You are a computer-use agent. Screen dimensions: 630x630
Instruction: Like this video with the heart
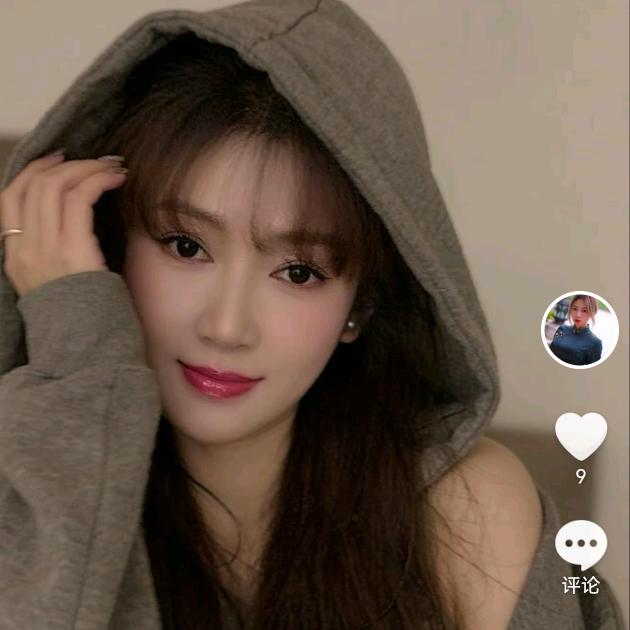pyautogui.click(x=581, y=436)
